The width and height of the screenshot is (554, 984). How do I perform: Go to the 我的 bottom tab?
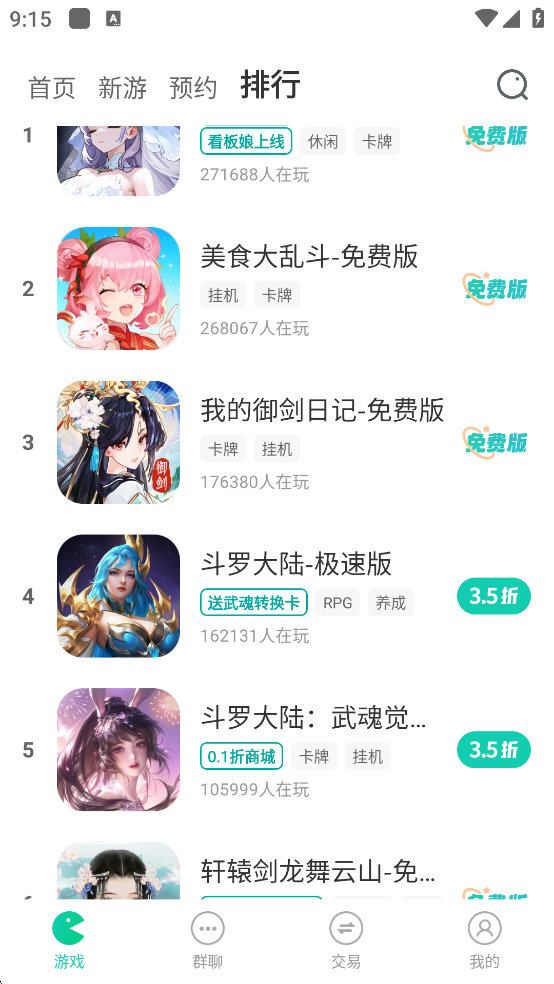(x=484, y=940)
